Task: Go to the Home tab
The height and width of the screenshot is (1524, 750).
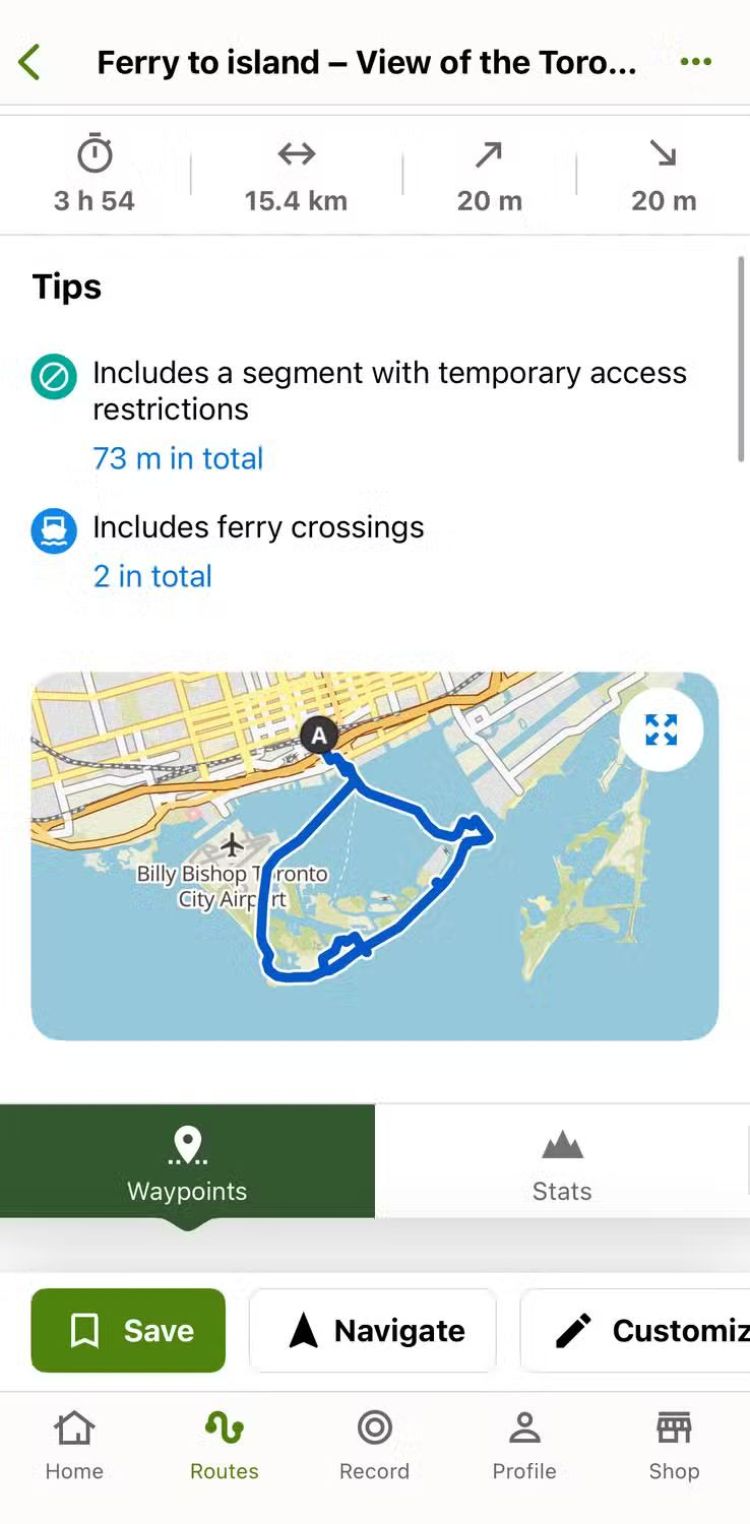Action: click(74, 1445)
